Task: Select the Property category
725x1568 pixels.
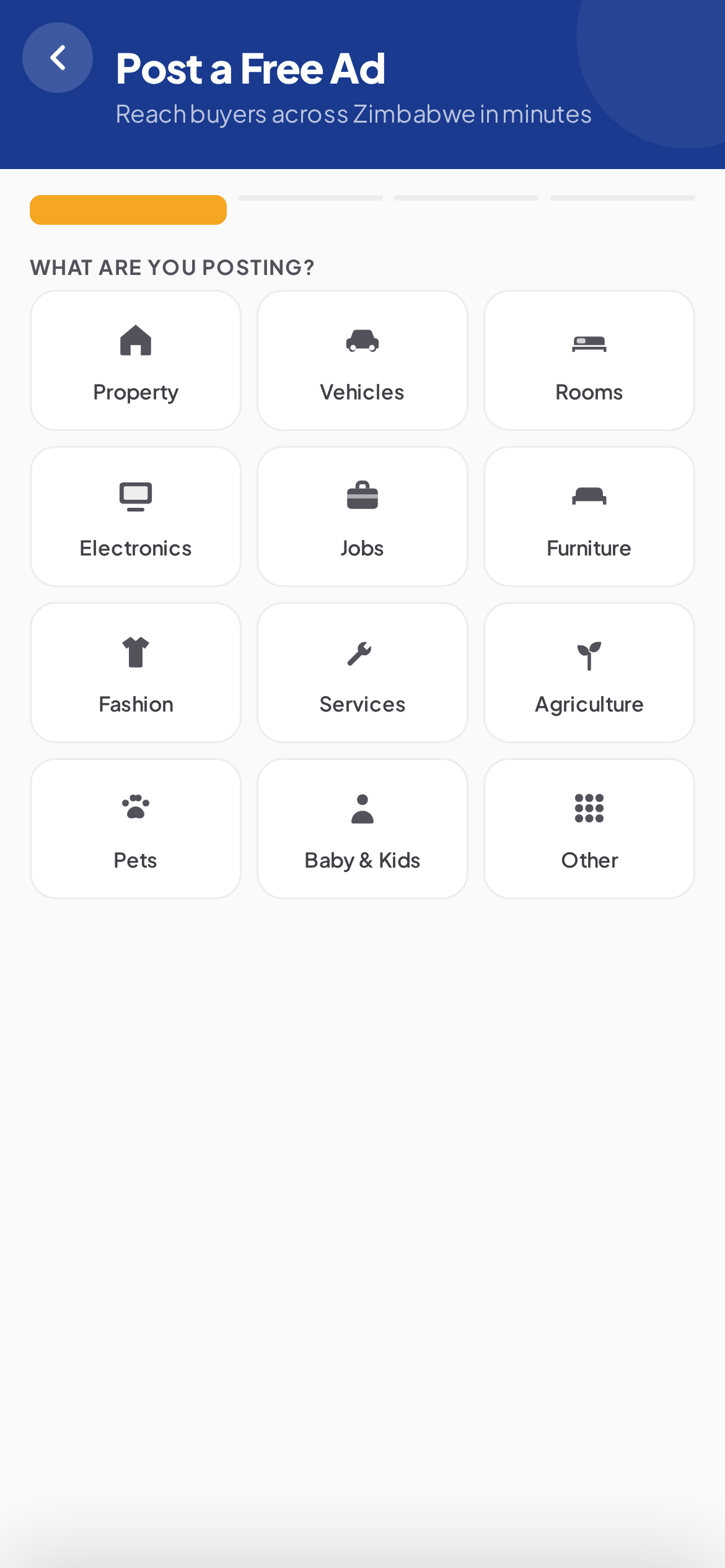Action: coord(136,360)
